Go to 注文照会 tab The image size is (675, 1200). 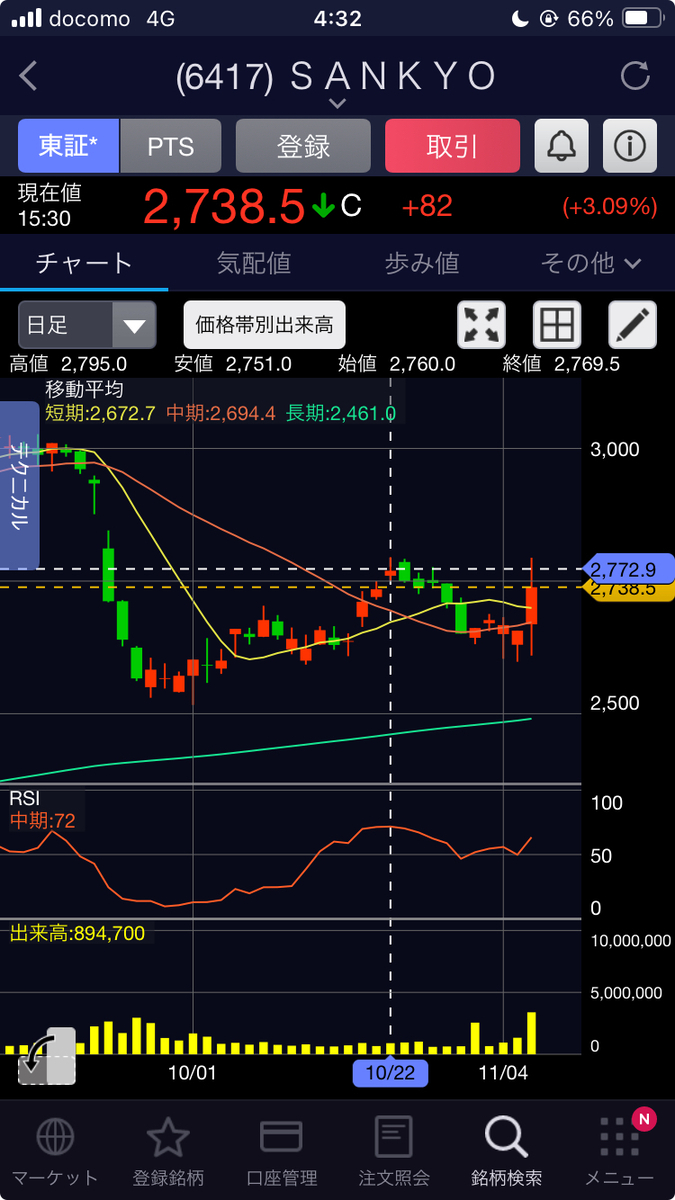click(393, 1151)
